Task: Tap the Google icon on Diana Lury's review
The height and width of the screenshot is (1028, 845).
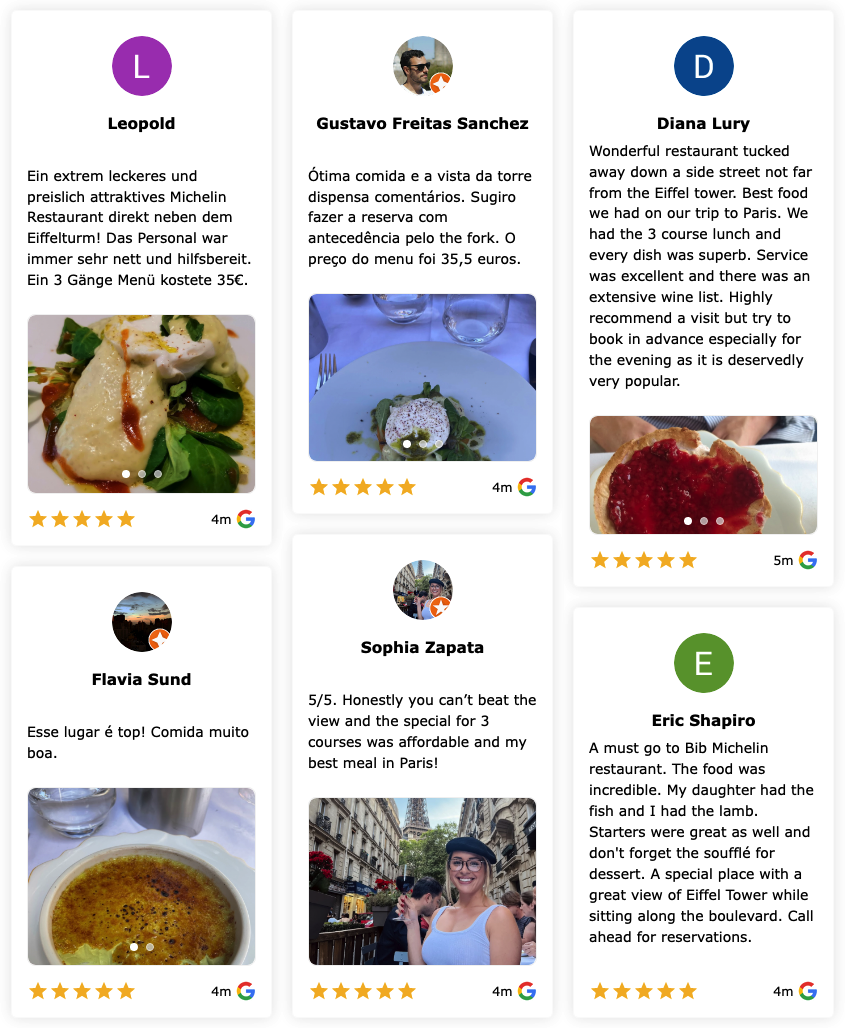Action: click(x=808, y=560)
